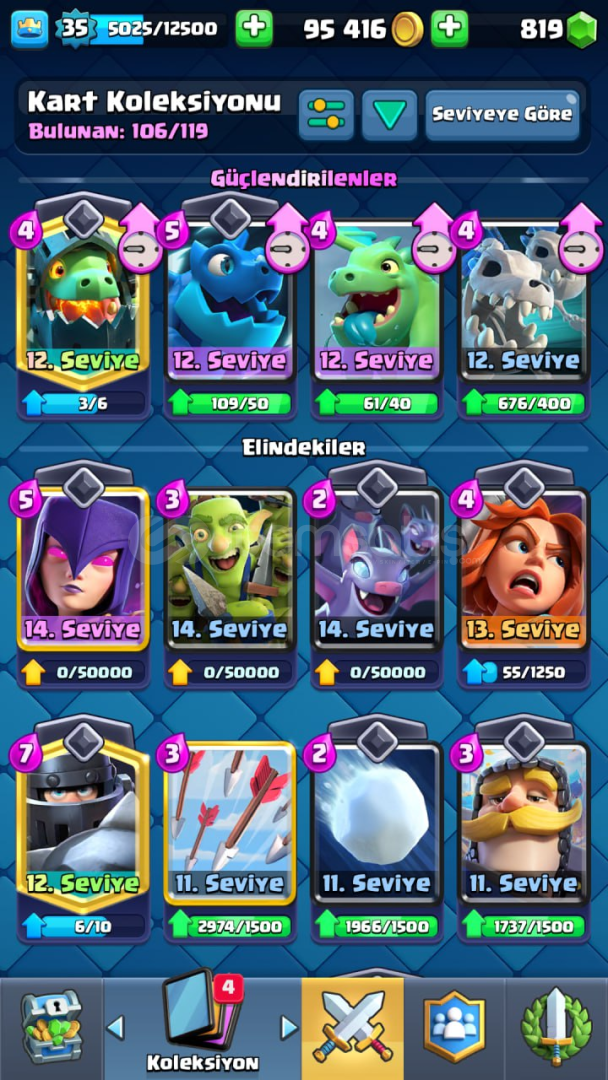
Task: Toggle the green sort direction arrow
Action: 390,114
